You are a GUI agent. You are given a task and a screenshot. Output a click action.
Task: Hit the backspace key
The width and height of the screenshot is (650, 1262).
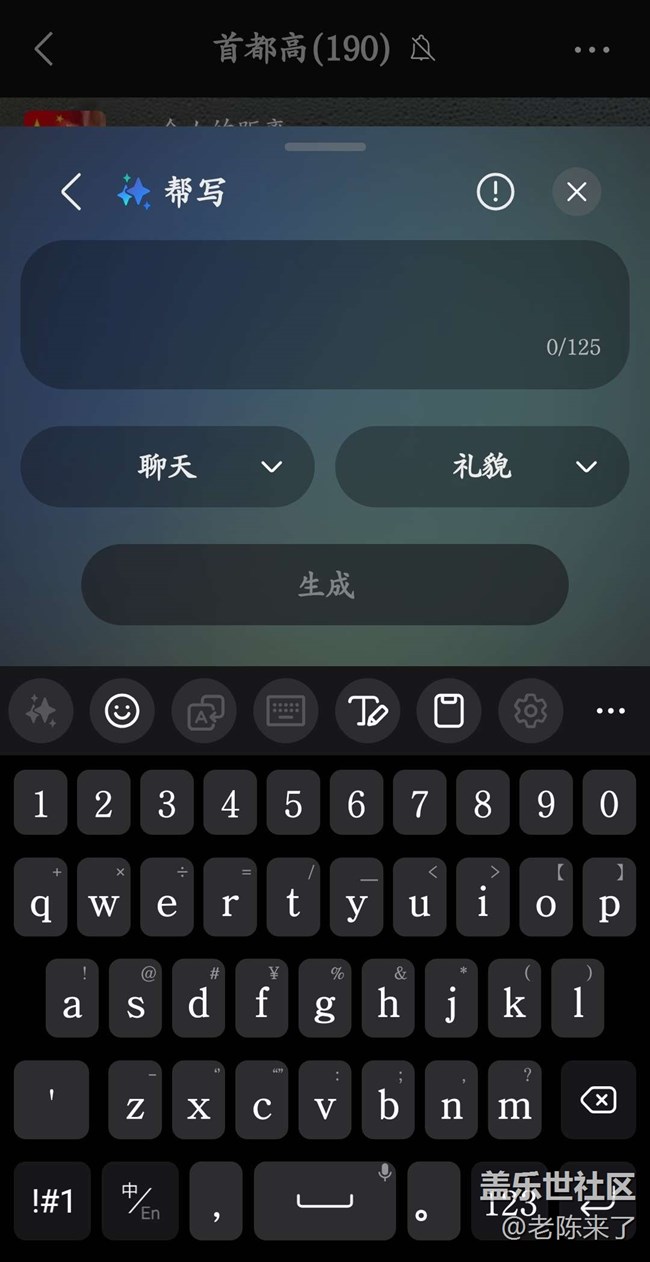(598, 1101)
